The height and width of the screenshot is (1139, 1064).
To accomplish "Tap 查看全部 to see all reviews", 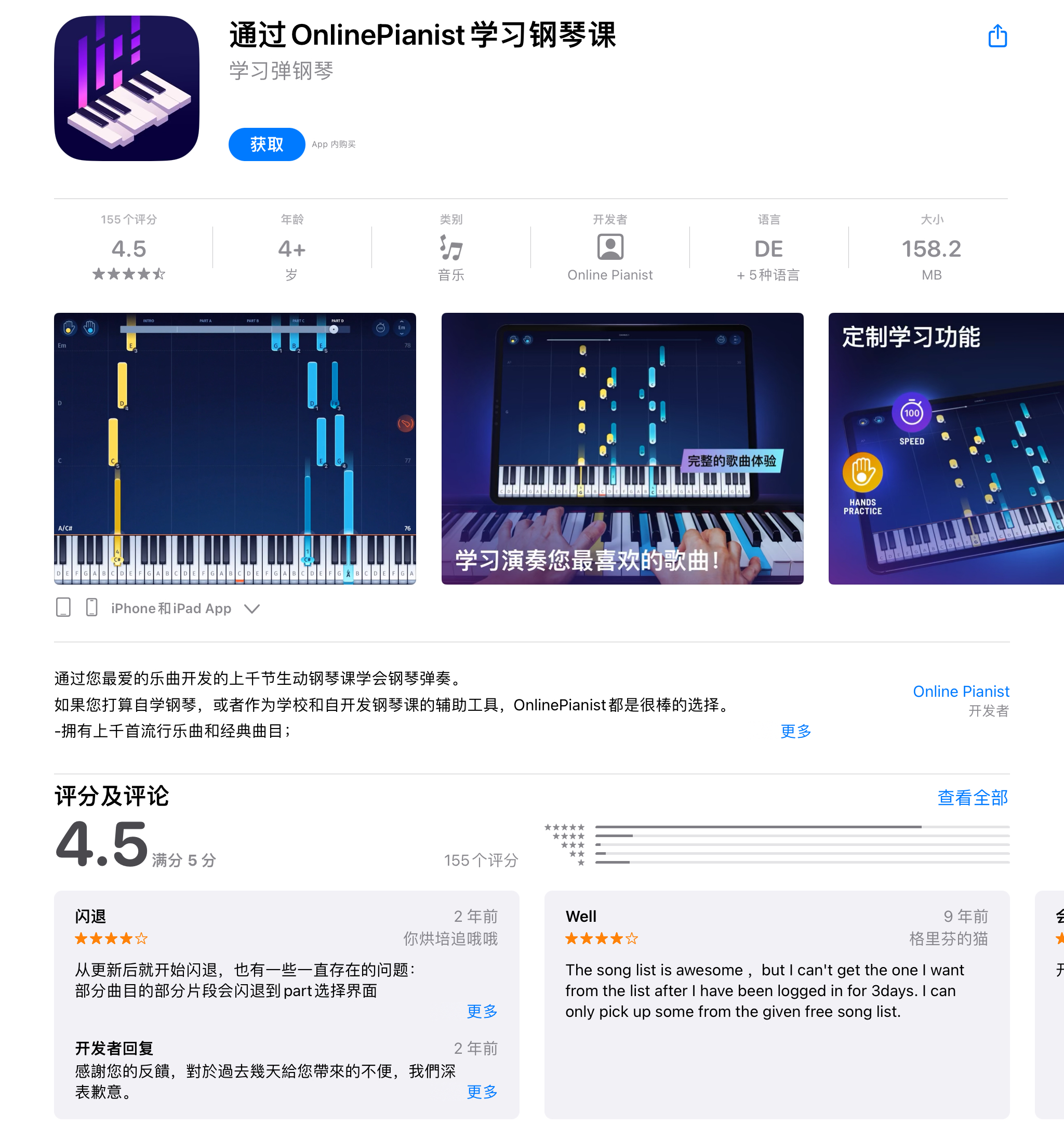I will [972, 797].
